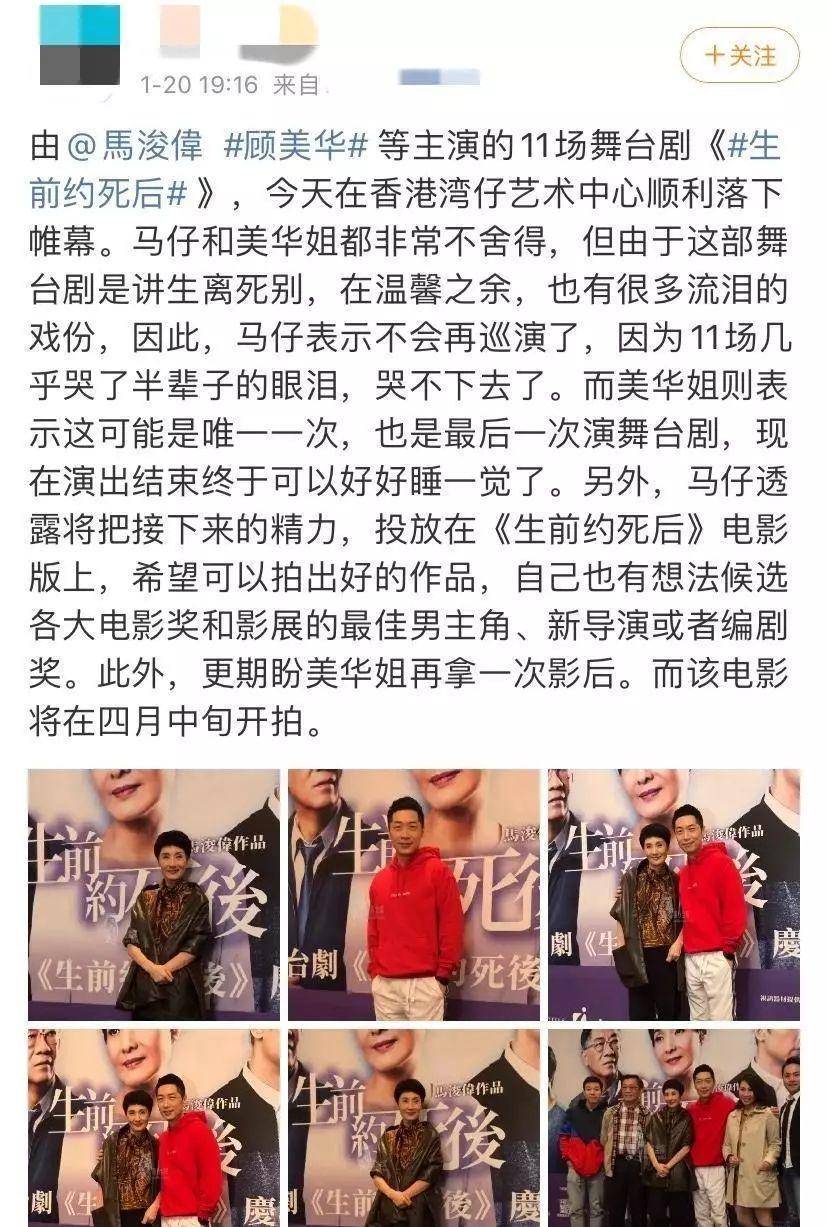Viewport: 828px width, 1227px height.
Task: Open the @馬浚偉 mention link
Action: 134,146
